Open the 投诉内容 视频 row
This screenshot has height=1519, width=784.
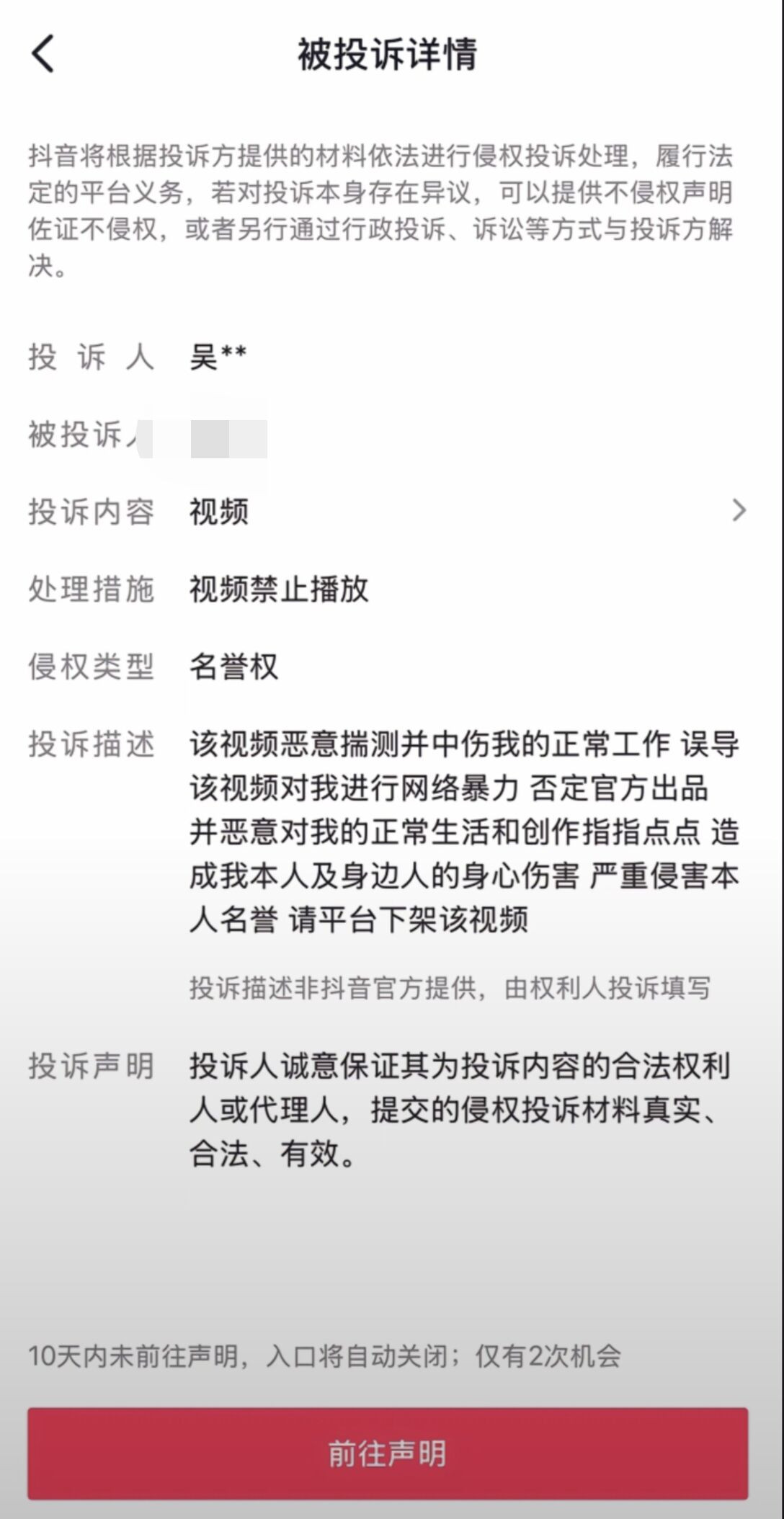(388, 512)
